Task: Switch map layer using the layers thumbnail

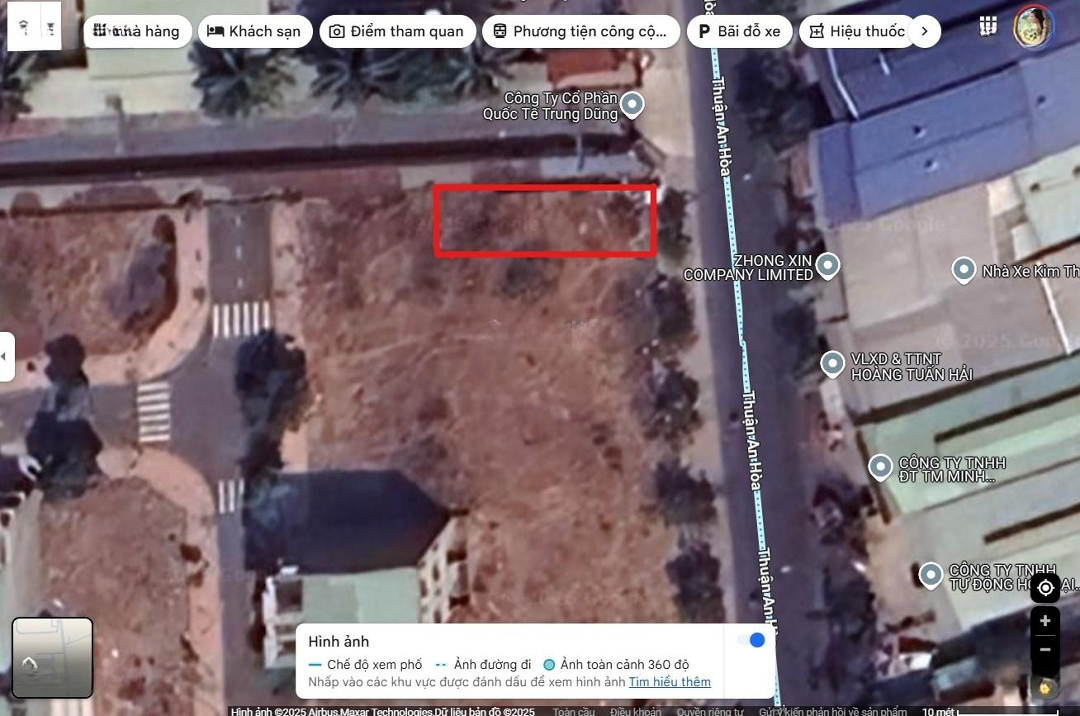Action: point(52,657)
